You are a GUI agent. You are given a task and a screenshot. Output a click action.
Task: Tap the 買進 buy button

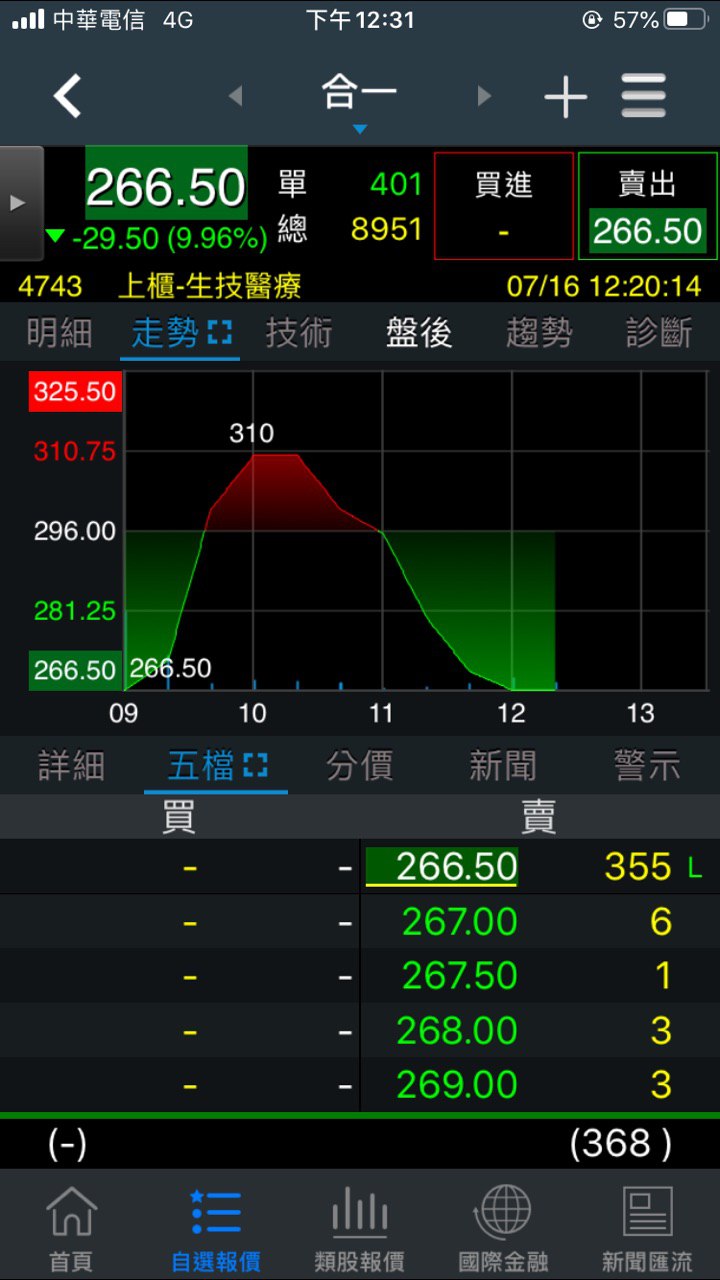click(x=503, y=206)
